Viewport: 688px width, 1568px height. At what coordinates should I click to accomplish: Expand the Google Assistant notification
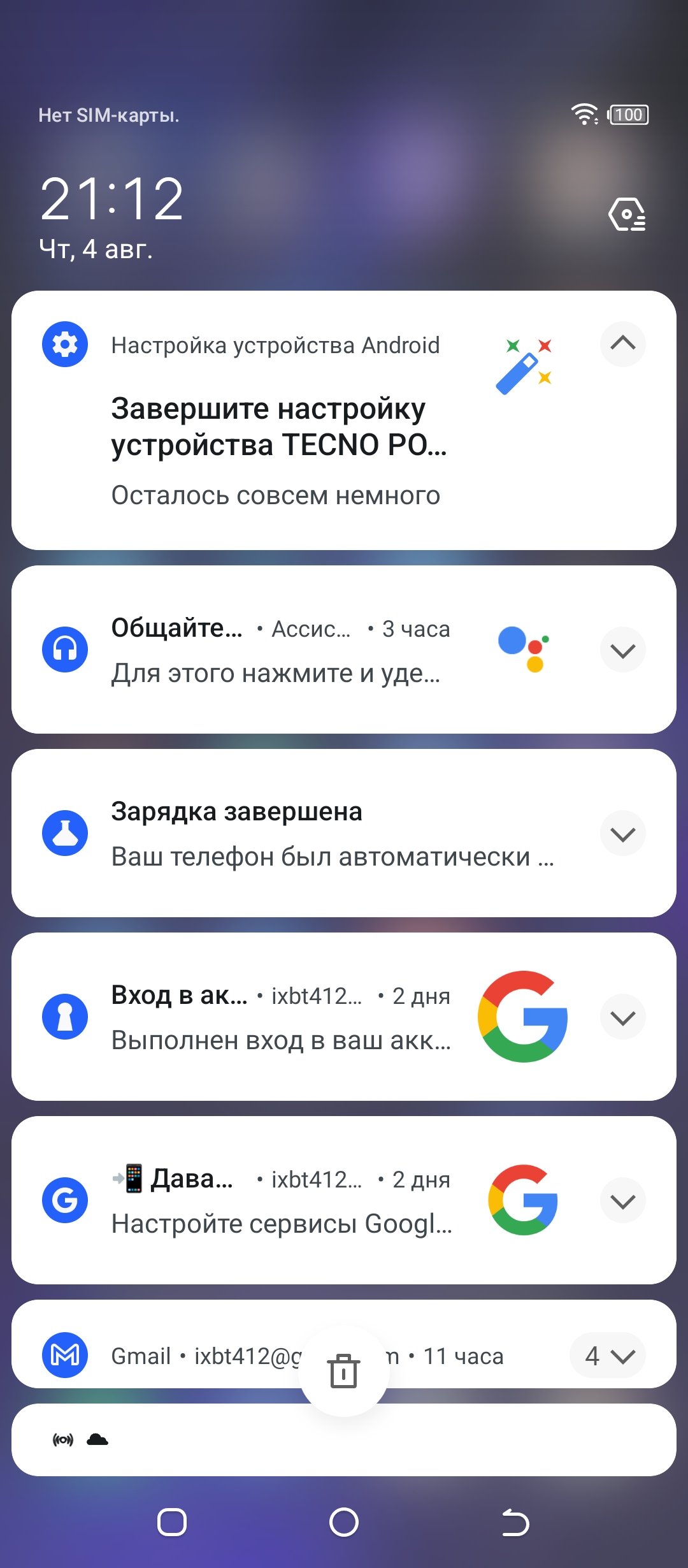coord(622,650)
